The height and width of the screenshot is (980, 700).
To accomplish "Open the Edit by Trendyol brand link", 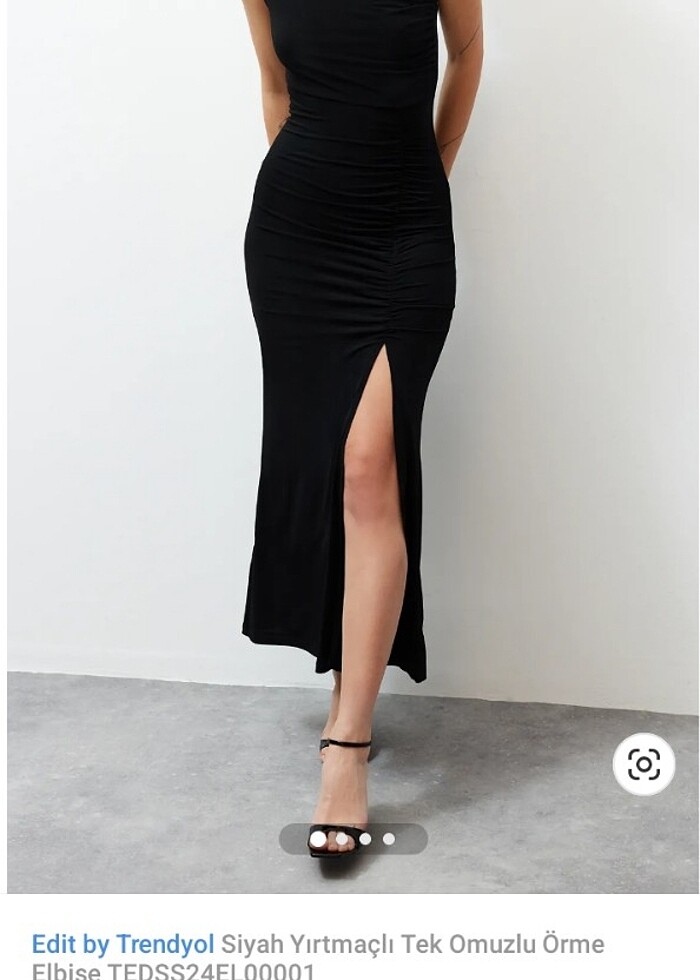I will pos(123,944).
